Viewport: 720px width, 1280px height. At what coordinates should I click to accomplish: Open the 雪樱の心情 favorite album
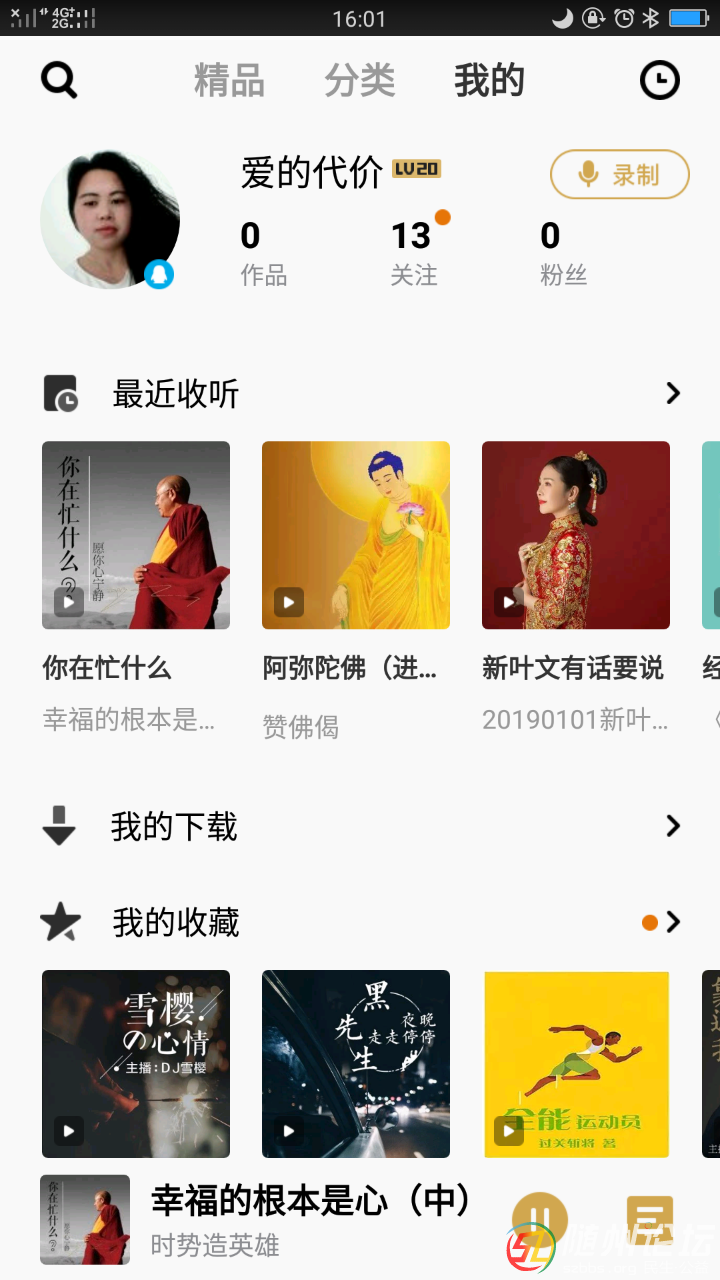pos(136,1064)
